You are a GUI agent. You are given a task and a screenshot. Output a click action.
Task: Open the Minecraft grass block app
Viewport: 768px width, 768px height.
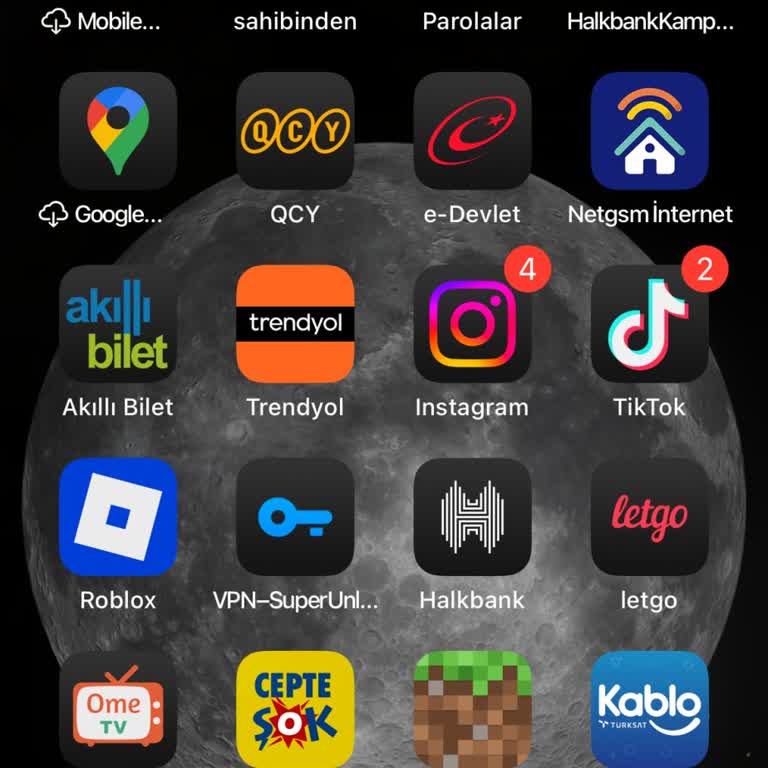(472, 709)
